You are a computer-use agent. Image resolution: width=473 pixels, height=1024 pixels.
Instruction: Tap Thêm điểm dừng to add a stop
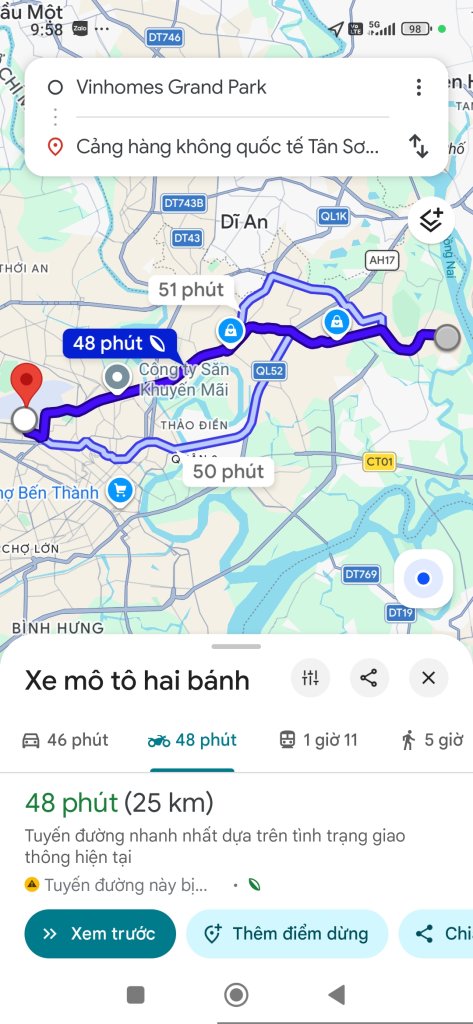pyautogui.click(x=287, y=933)
